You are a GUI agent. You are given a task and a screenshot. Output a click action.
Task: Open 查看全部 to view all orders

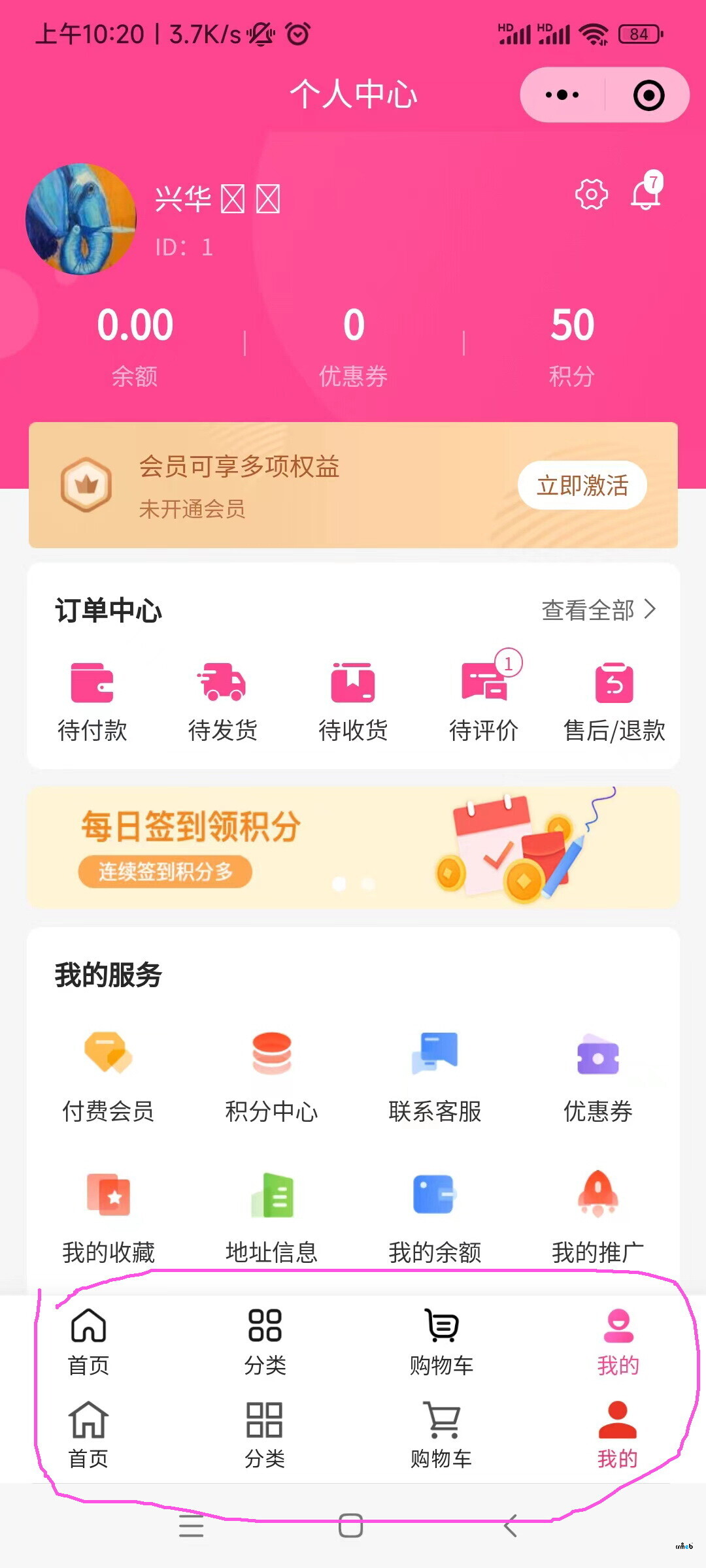(x=598, y=610)
